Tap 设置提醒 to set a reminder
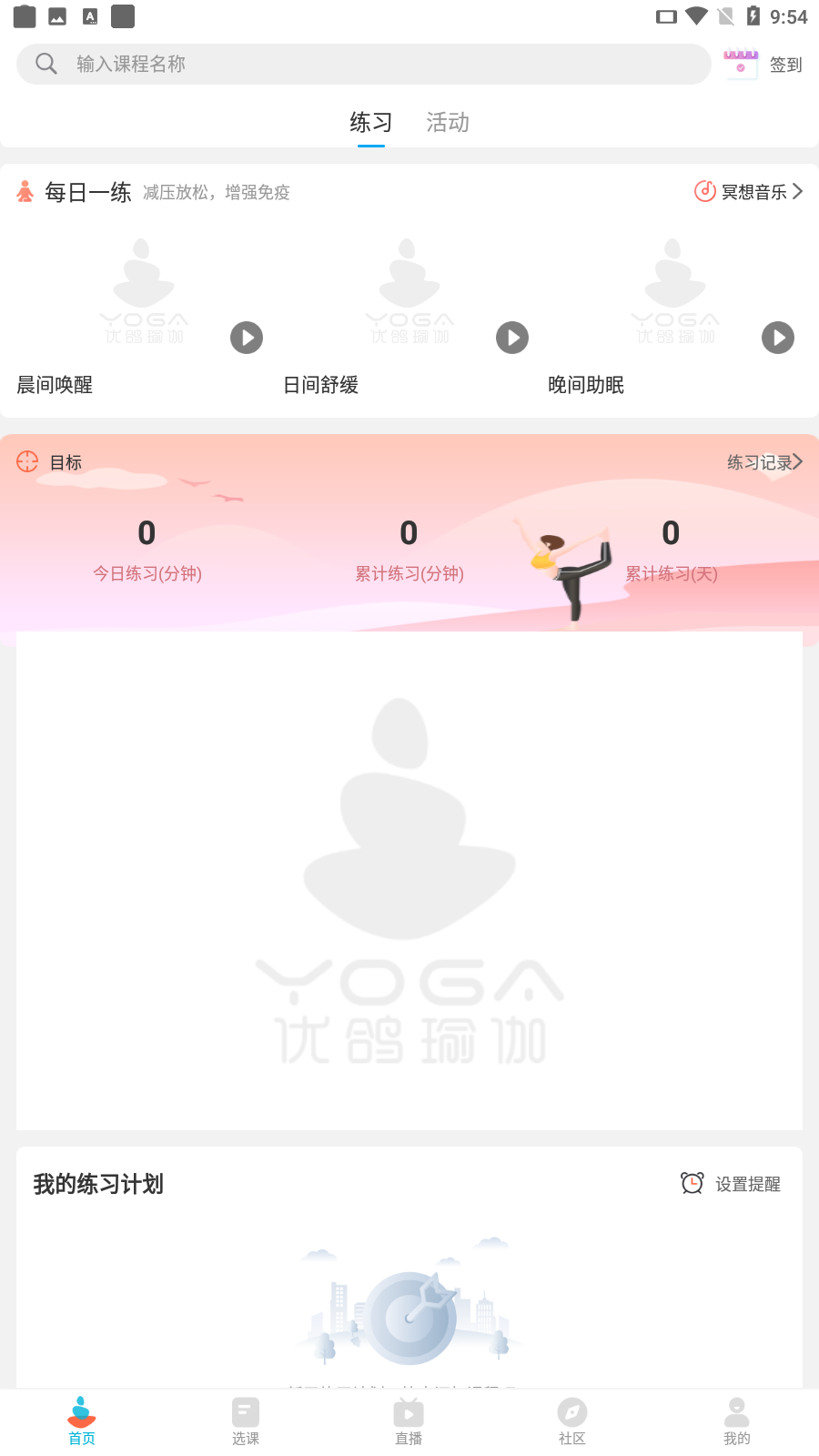The height and width of the screenshot is (1456, 819). click(731, 1184)
